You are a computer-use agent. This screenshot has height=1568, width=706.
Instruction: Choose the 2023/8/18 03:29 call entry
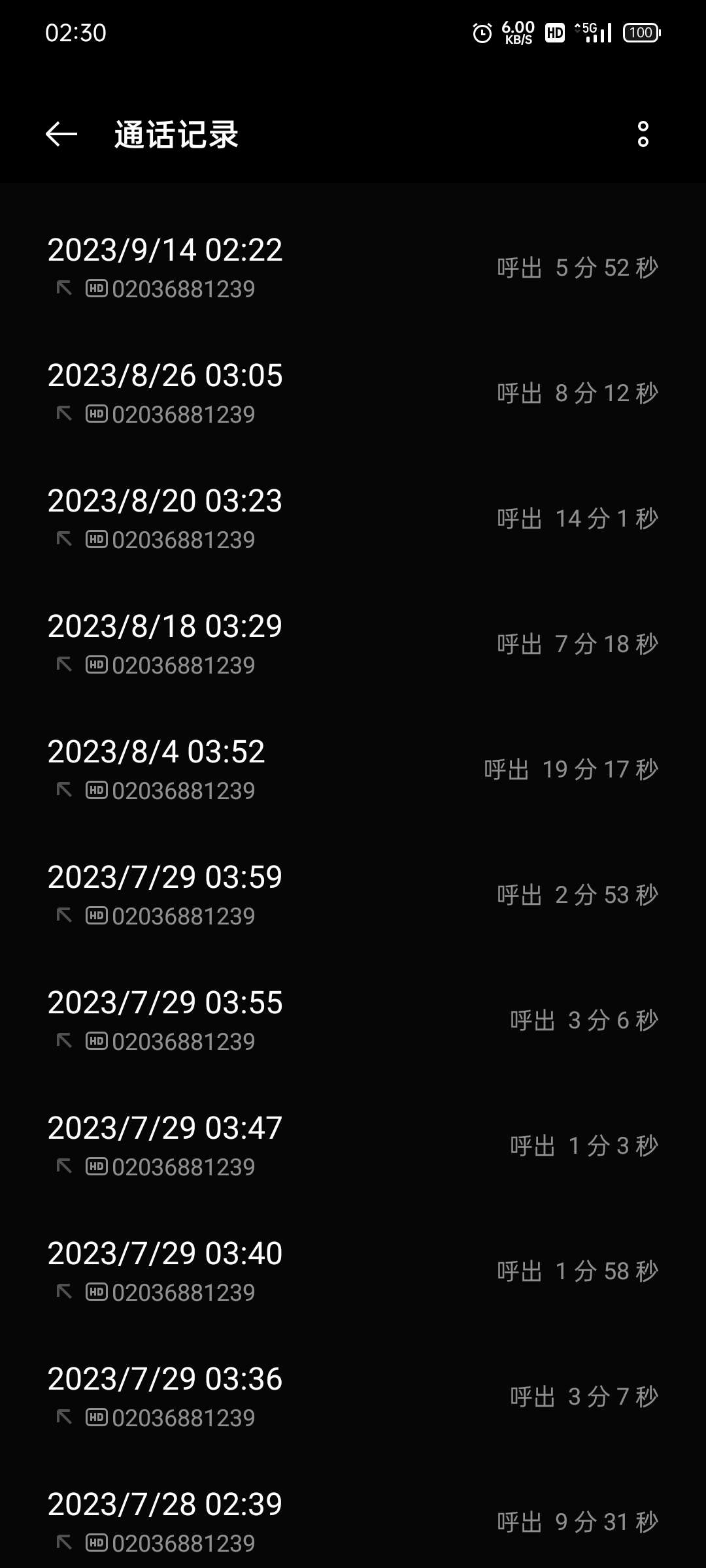coord(353,644)
